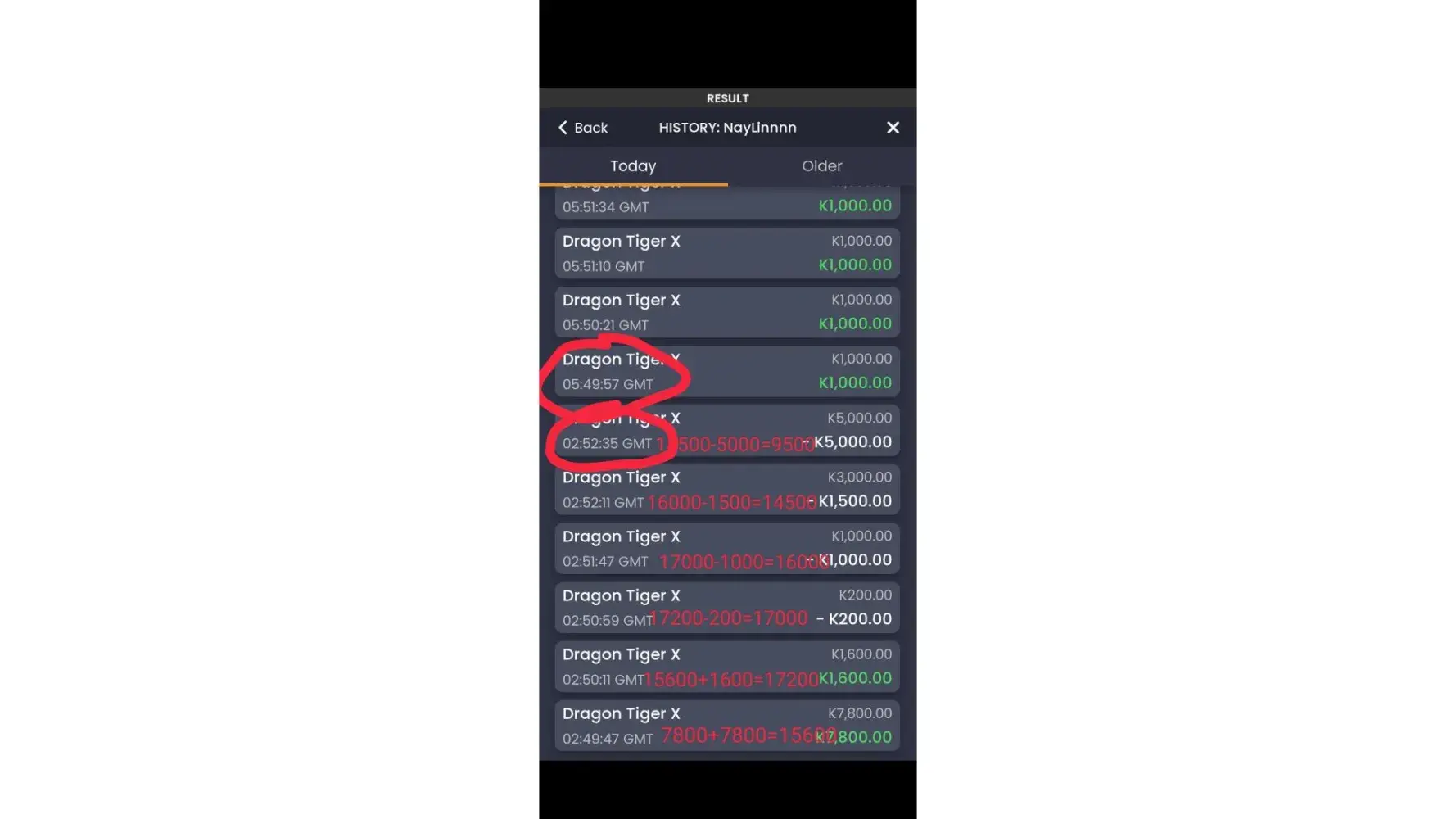Close the history panel
1456x819 pixels.
click(893, 128)
